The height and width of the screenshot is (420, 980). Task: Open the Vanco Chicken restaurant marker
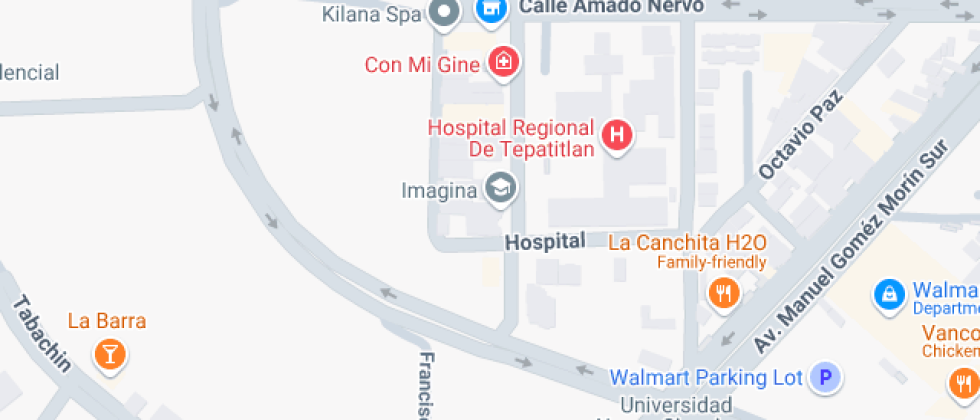point(962,380)
